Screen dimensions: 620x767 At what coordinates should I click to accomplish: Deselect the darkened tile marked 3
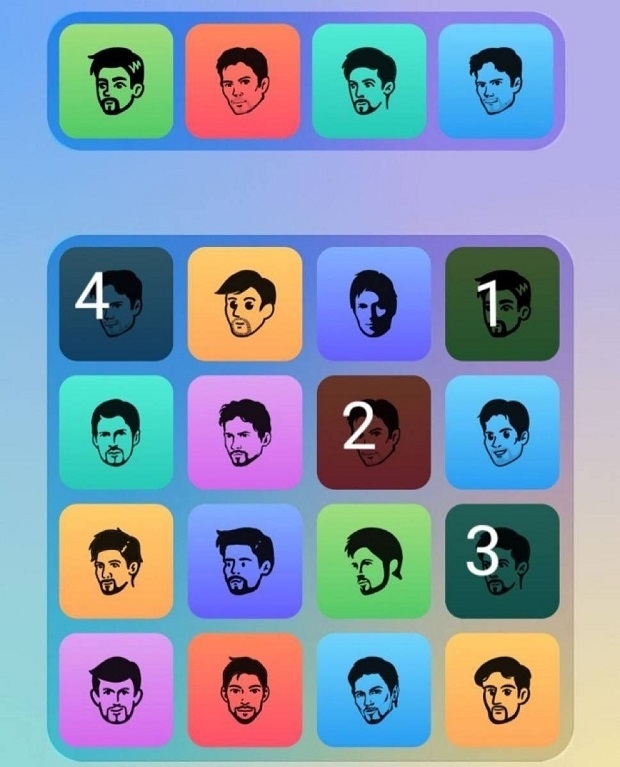(x=502, y=560)
